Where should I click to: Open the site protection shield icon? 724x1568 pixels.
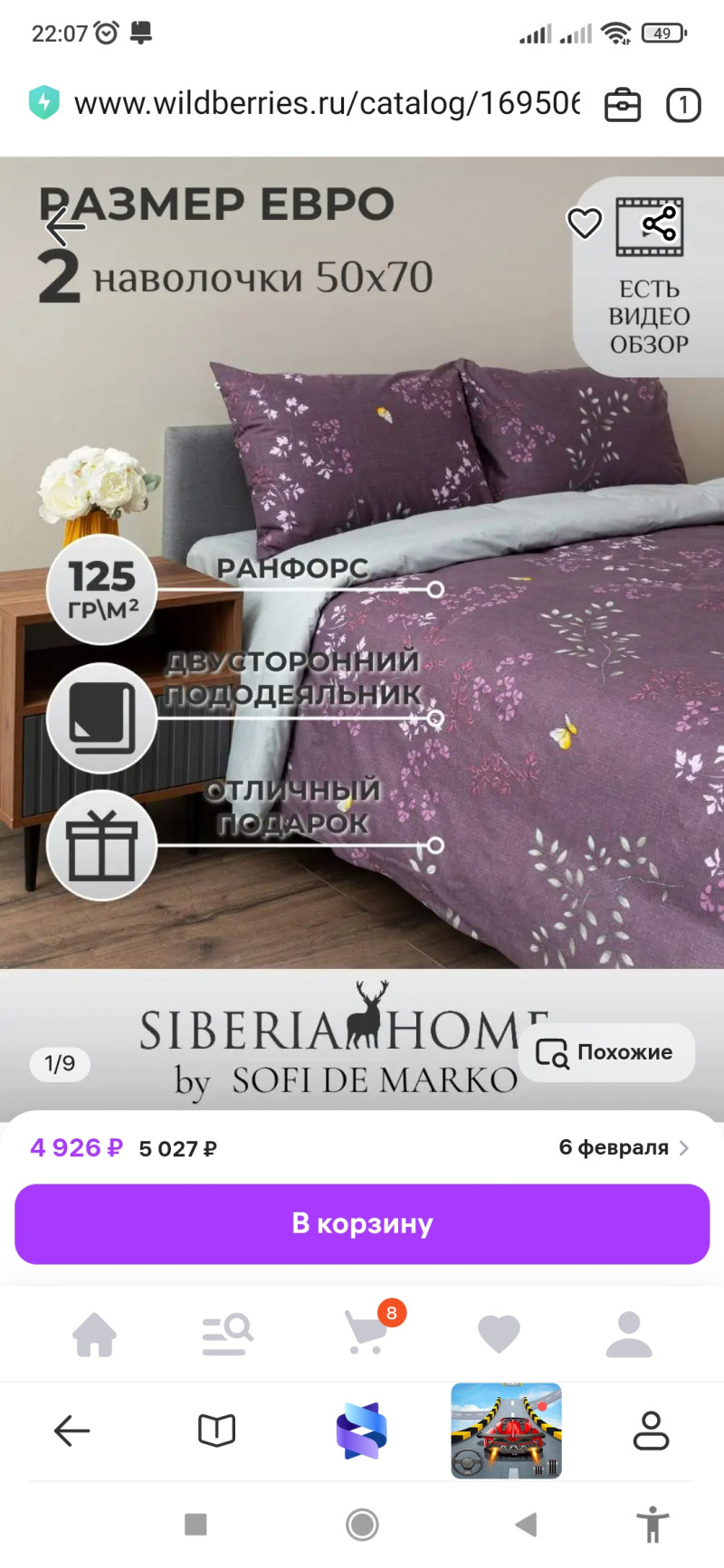[43, 103]
